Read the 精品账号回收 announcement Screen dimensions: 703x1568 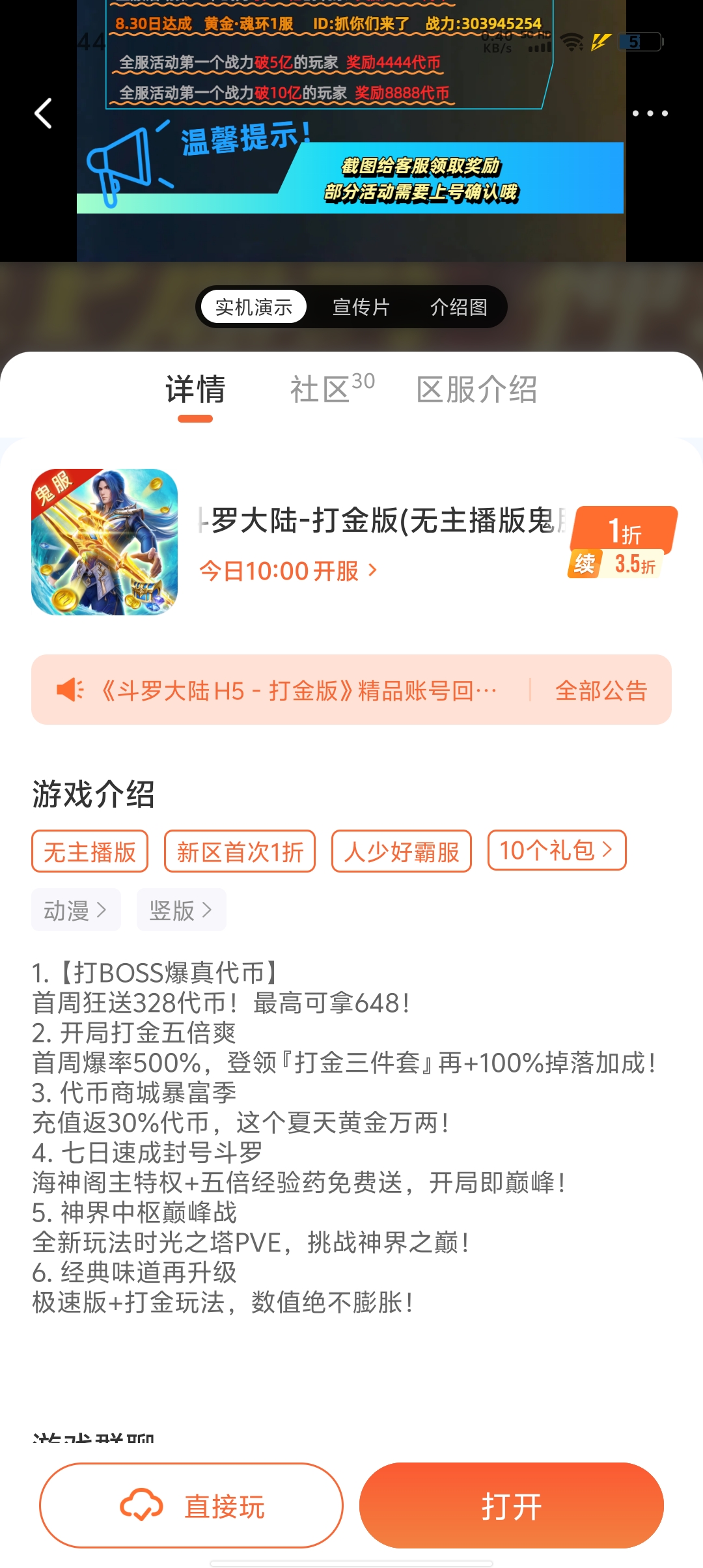[x=299, y=690]
